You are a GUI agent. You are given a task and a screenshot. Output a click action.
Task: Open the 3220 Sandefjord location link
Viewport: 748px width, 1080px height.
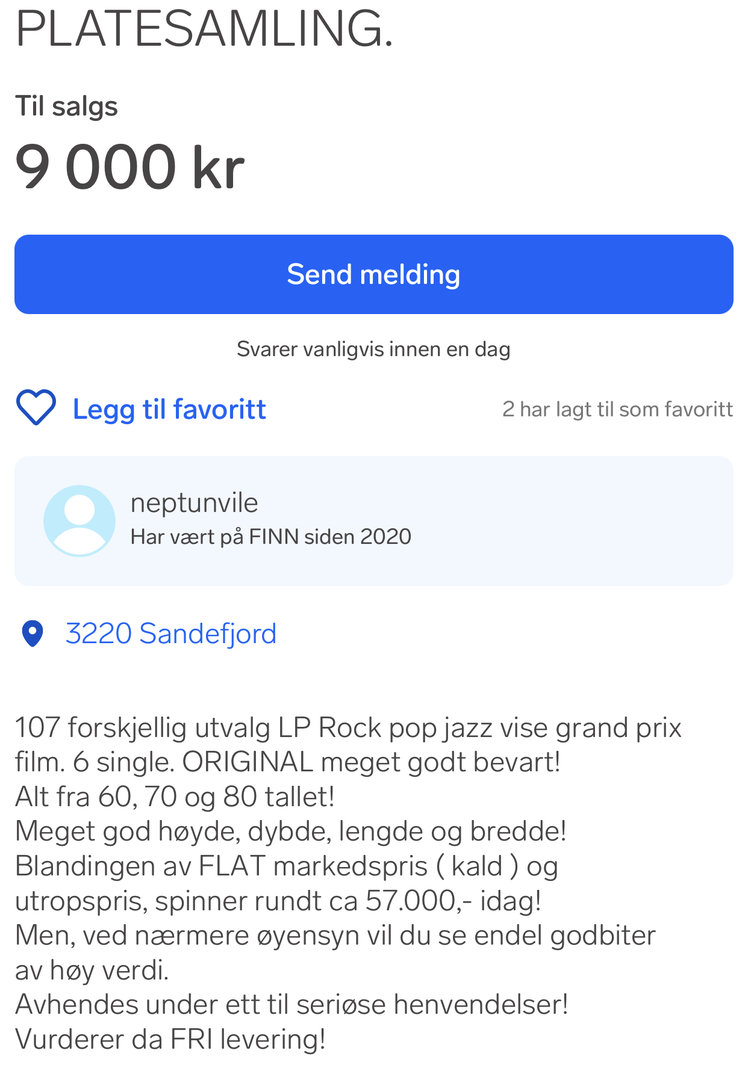click(x=170, y=634)
